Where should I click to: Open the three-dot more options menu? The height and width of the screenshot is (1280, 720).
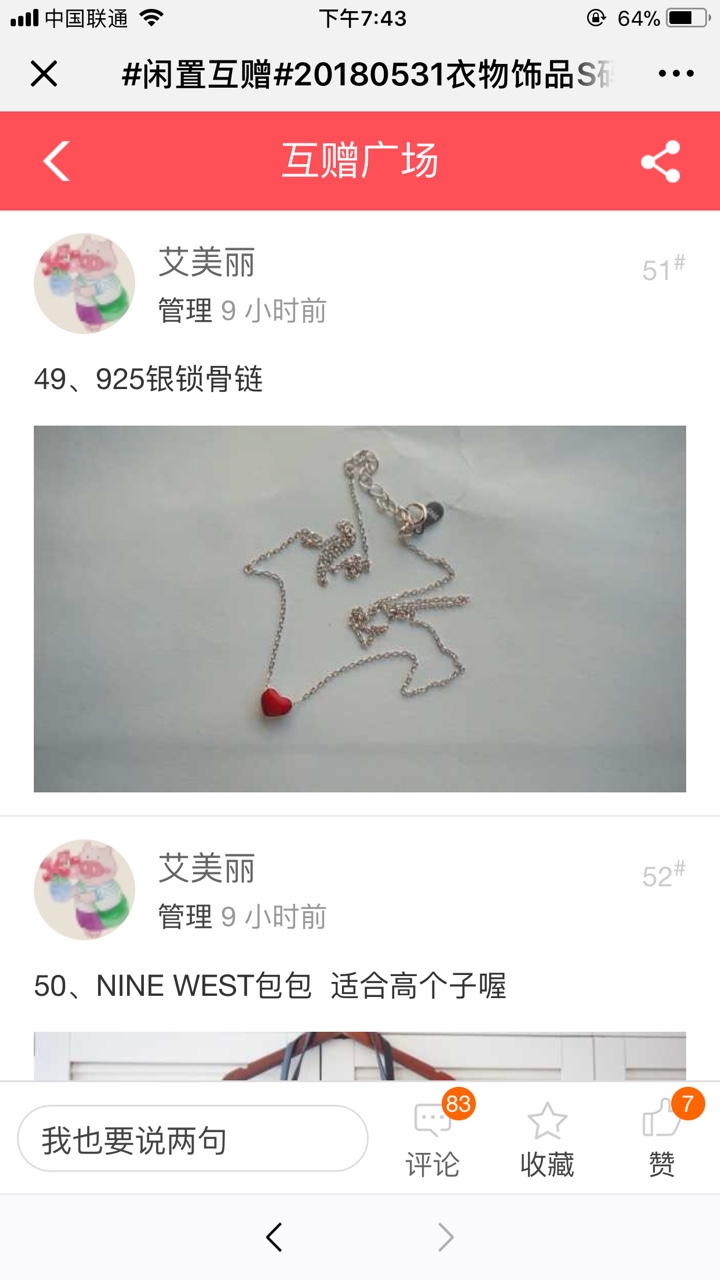coord(676,73)
